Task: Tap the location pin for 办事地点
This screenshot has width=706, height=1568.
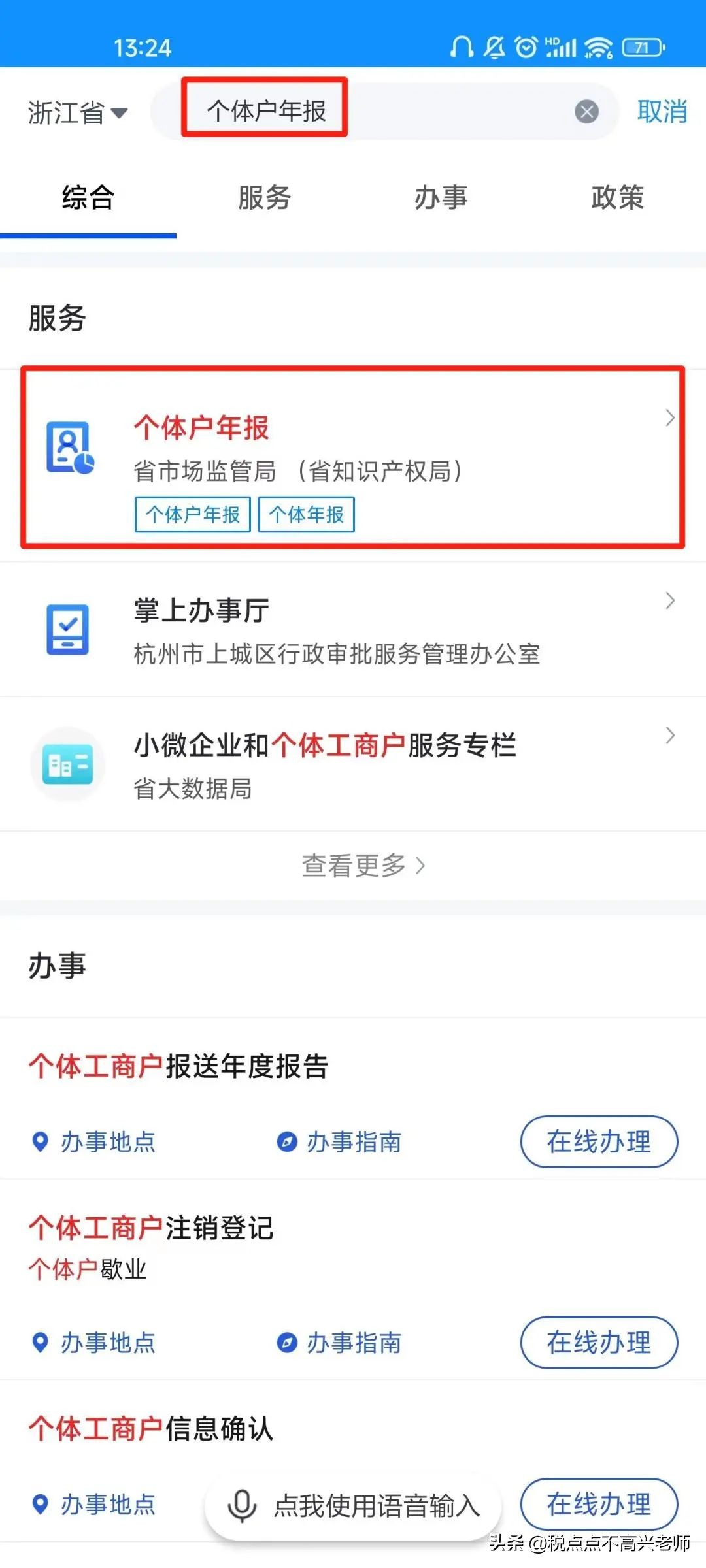Action: pyautogui.click(x=41, y=1141)
